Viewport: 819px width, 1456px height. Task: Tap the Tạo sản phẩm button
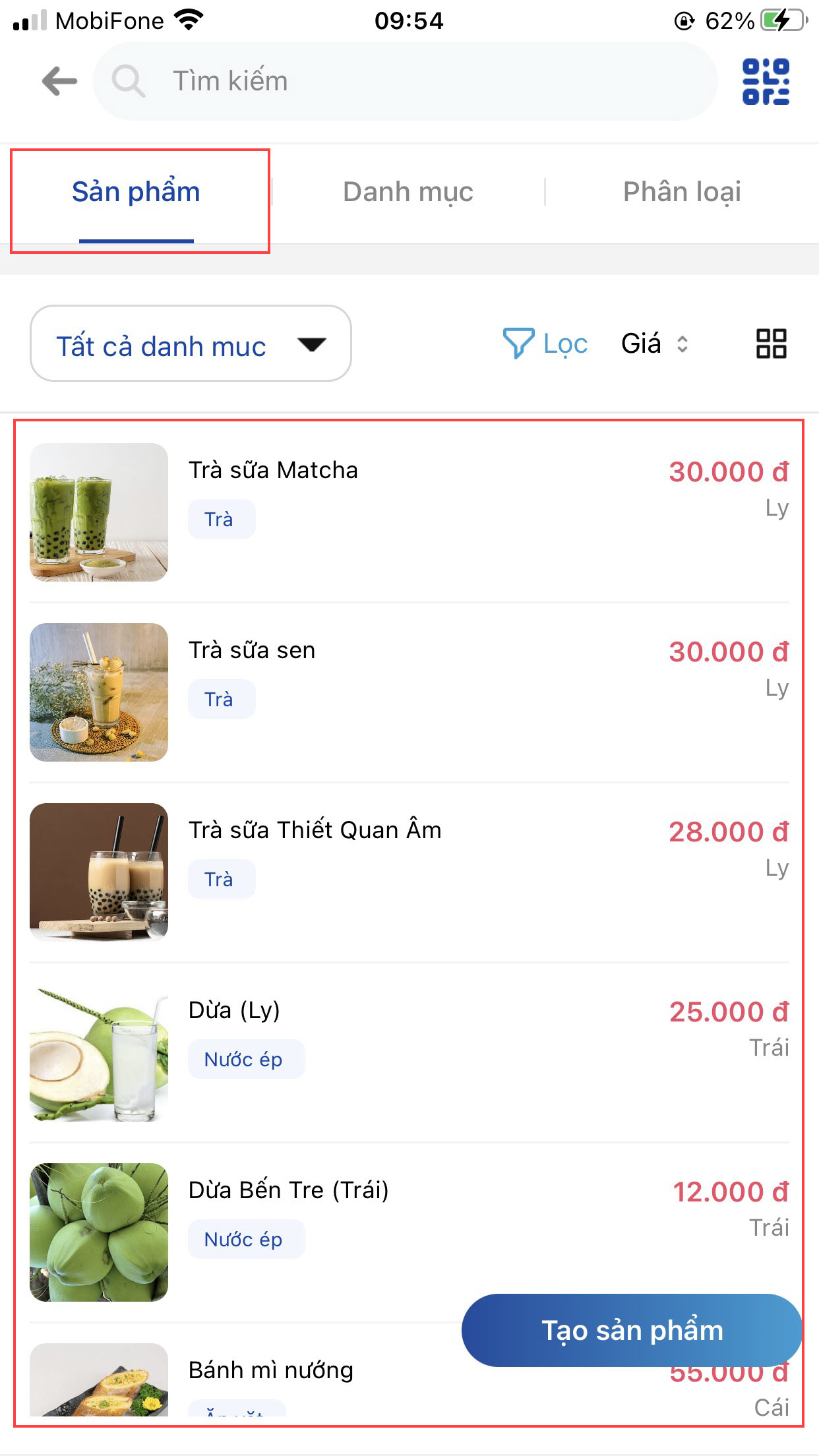pyautogui.click(x=632, y=1330)
